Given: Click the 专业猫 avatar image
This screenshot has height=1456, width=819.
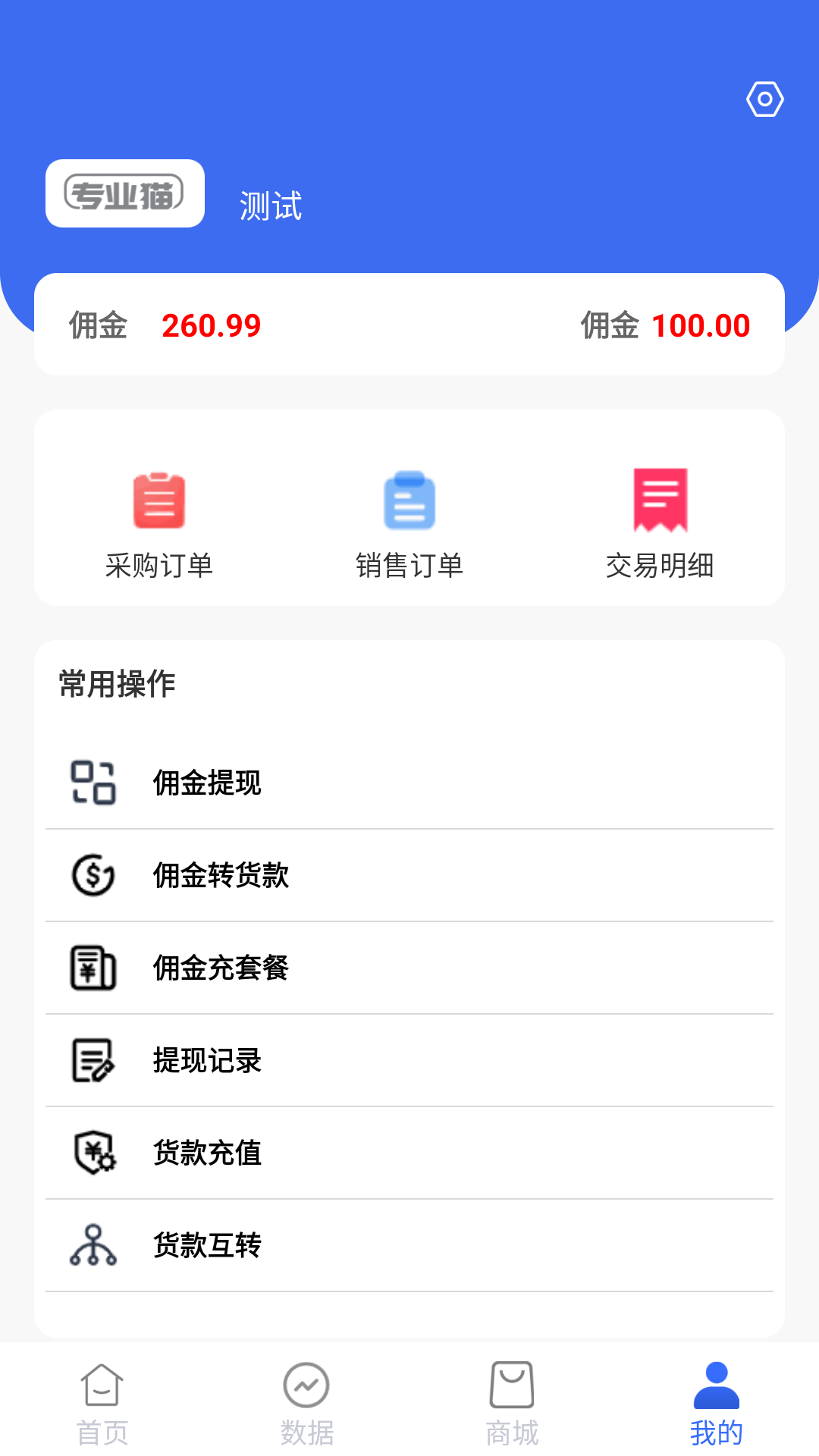Looking at the screenshot, I should 124,193.
